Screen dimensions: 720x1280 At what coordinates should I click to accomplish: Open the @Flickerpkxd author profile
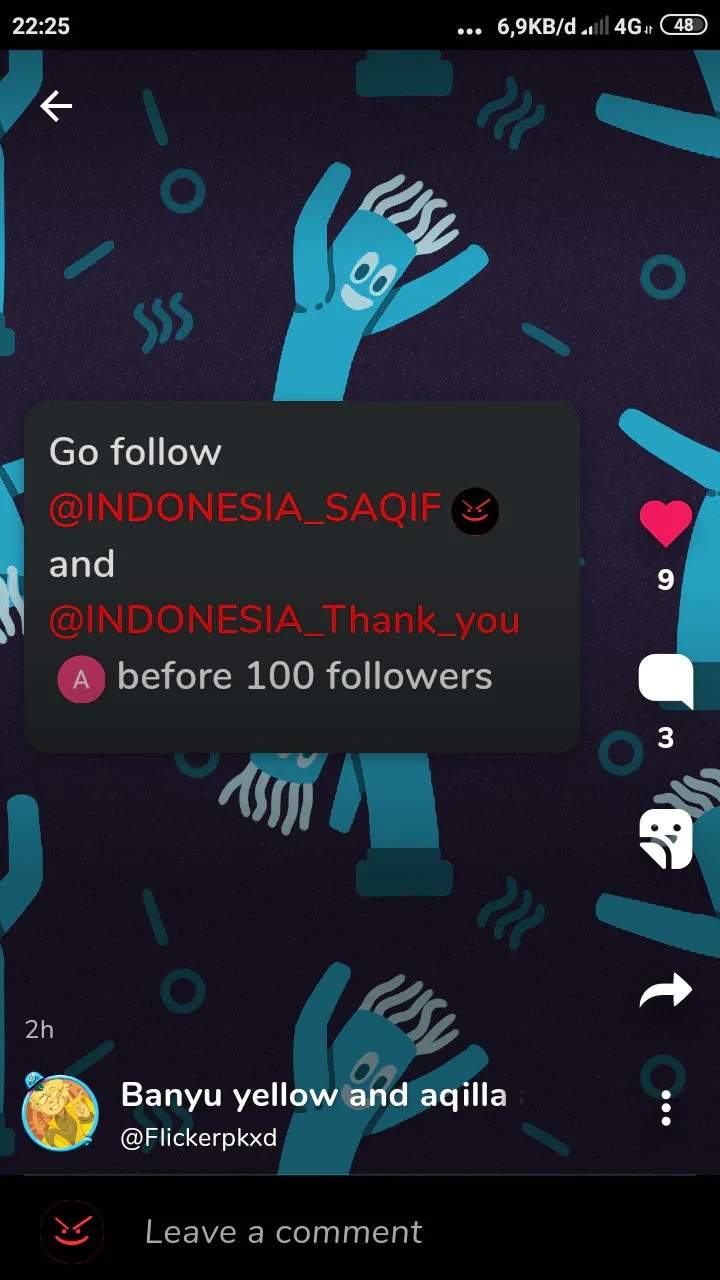point(198,1138)
